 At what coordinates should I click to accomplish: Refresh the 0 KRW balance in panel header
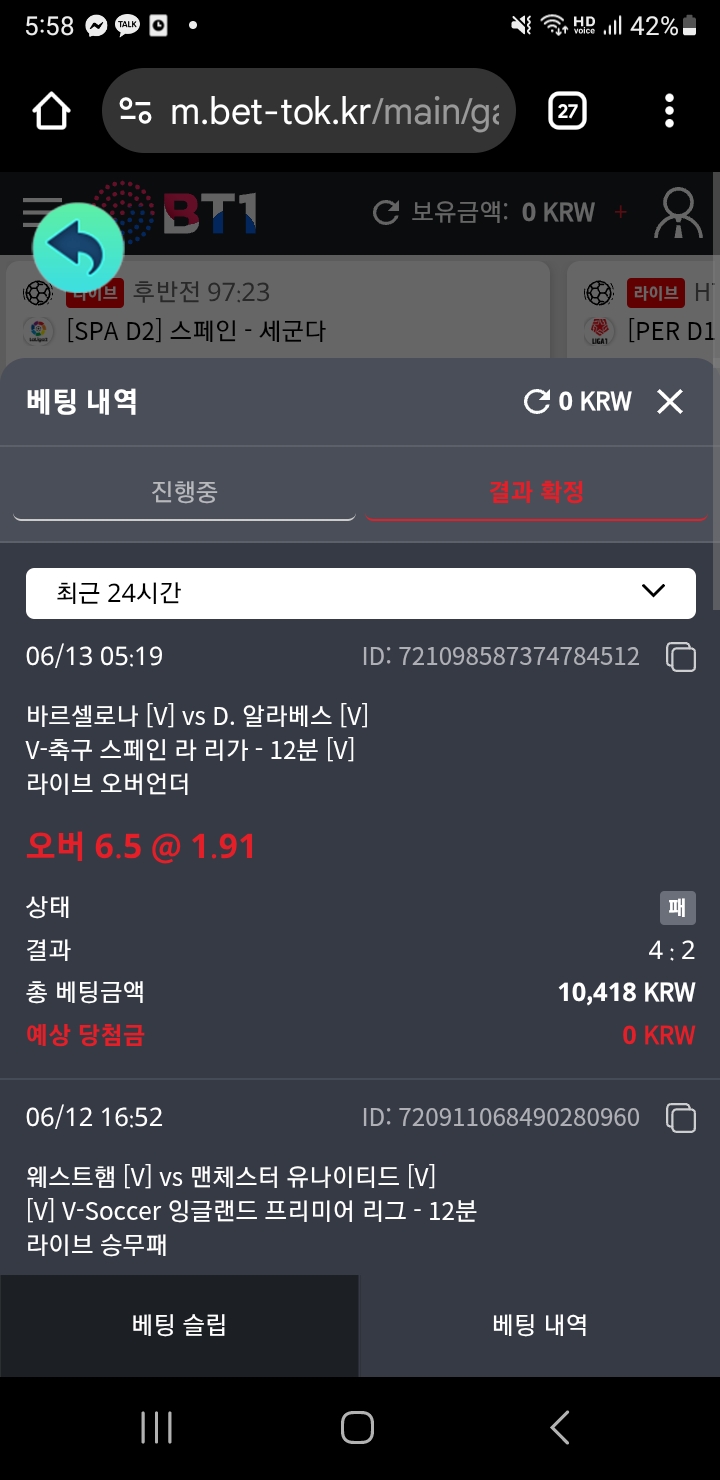coord(537,402)
